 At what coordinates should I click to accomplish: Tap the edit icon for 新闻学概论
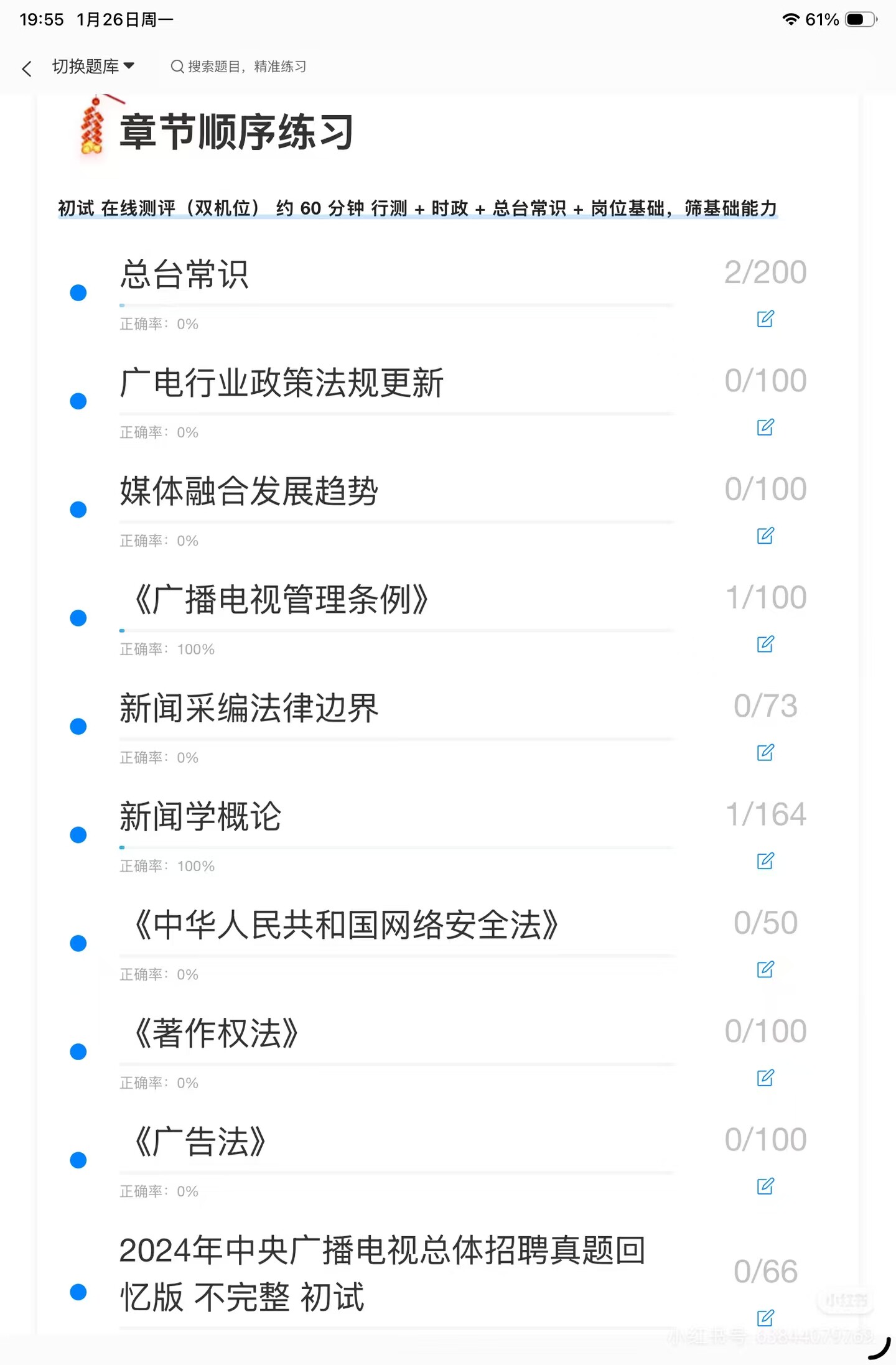pos(765,860)
